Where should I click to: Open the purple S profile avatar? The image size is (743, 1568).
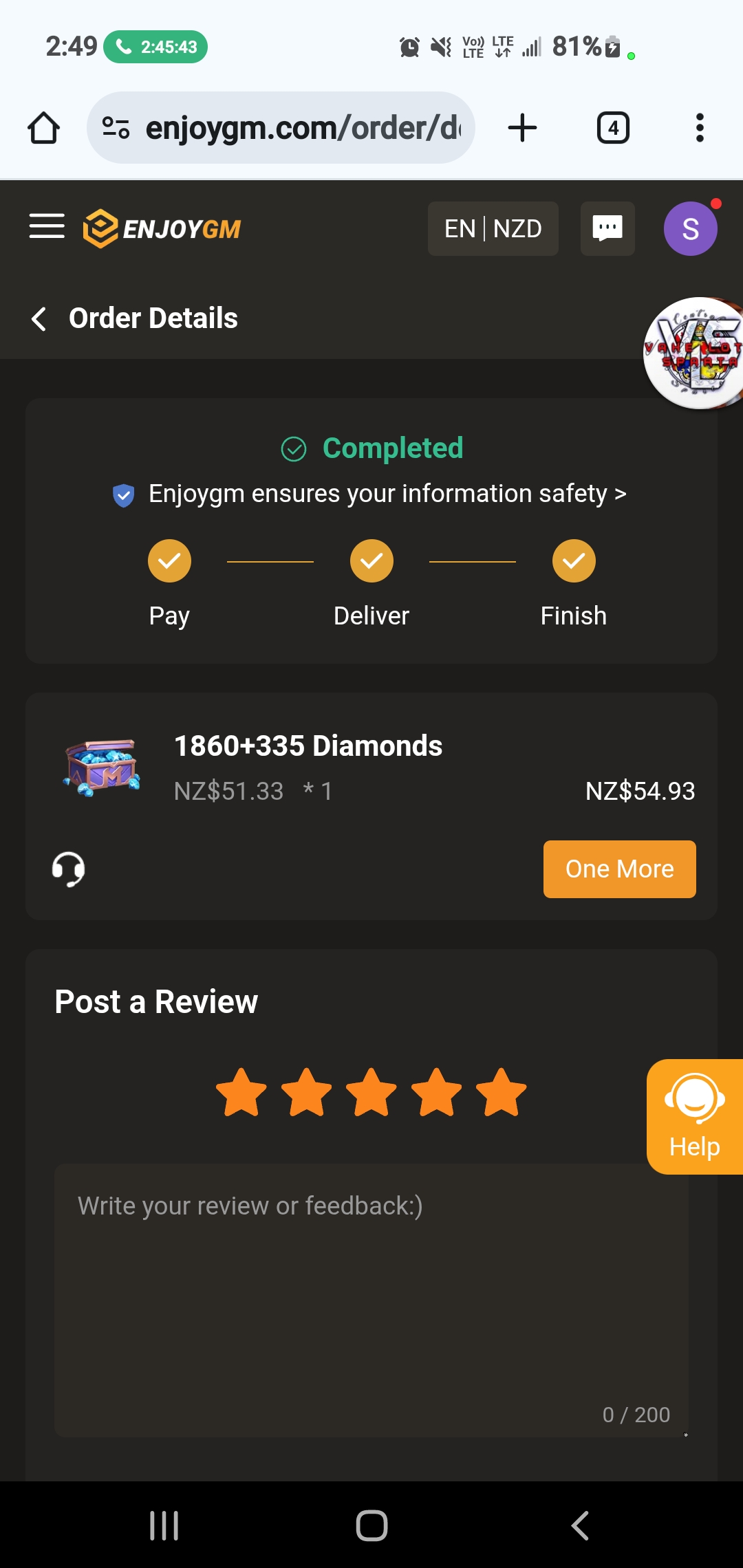[x=690, y=229]
